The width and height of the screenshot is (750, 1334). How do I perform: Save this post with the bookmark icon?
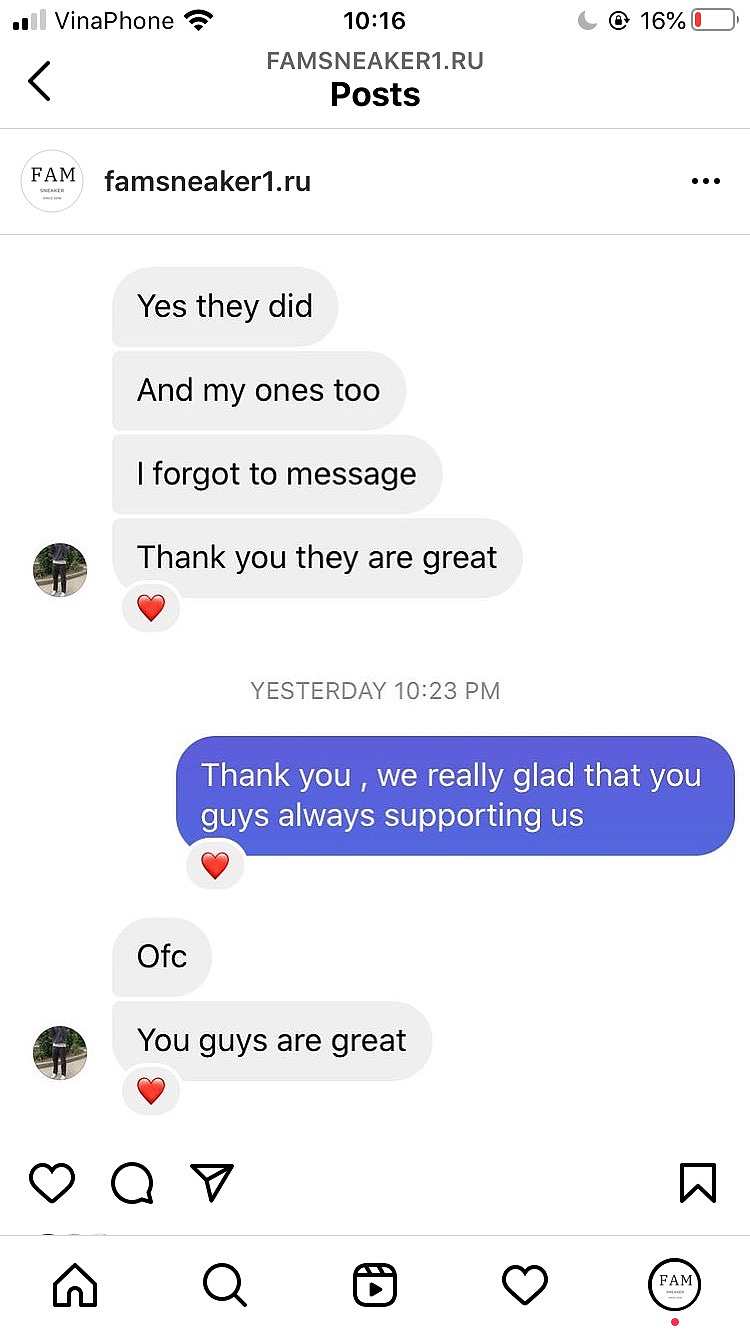click(697, 1182)
